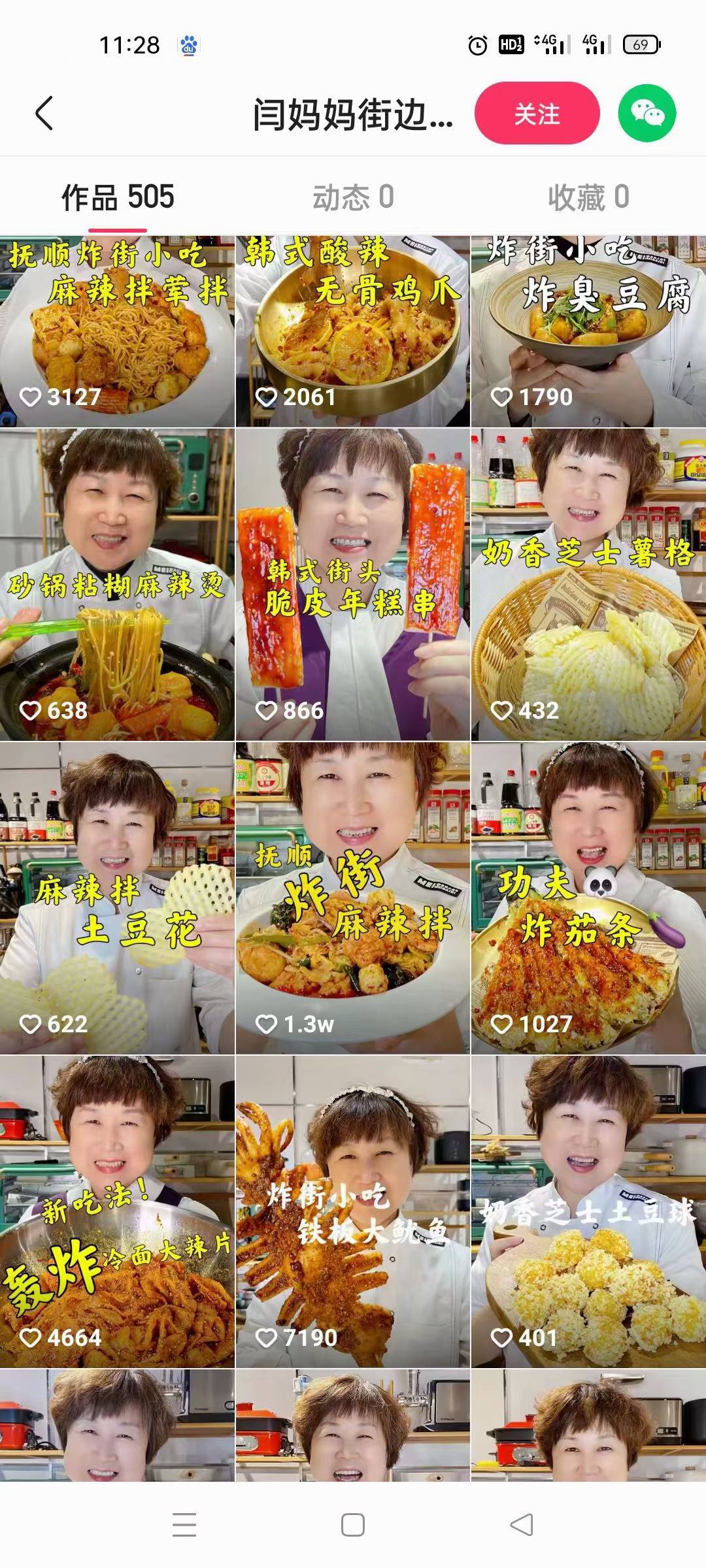This screenshot has width=706, height=1568.
Task: Follow this creator with the 关注 button
Action: coord(537,114)
